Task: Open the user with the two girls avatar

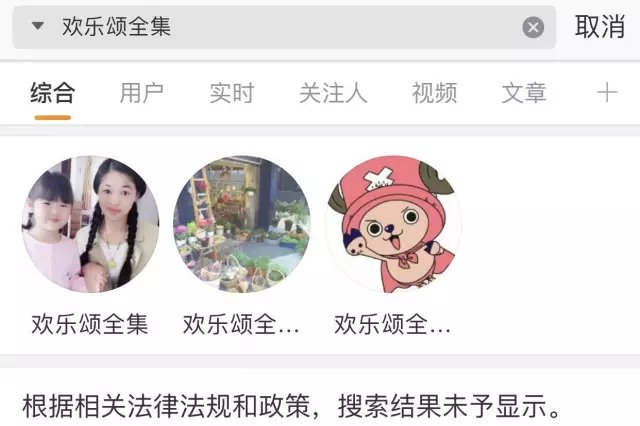Action: [90, 225]
